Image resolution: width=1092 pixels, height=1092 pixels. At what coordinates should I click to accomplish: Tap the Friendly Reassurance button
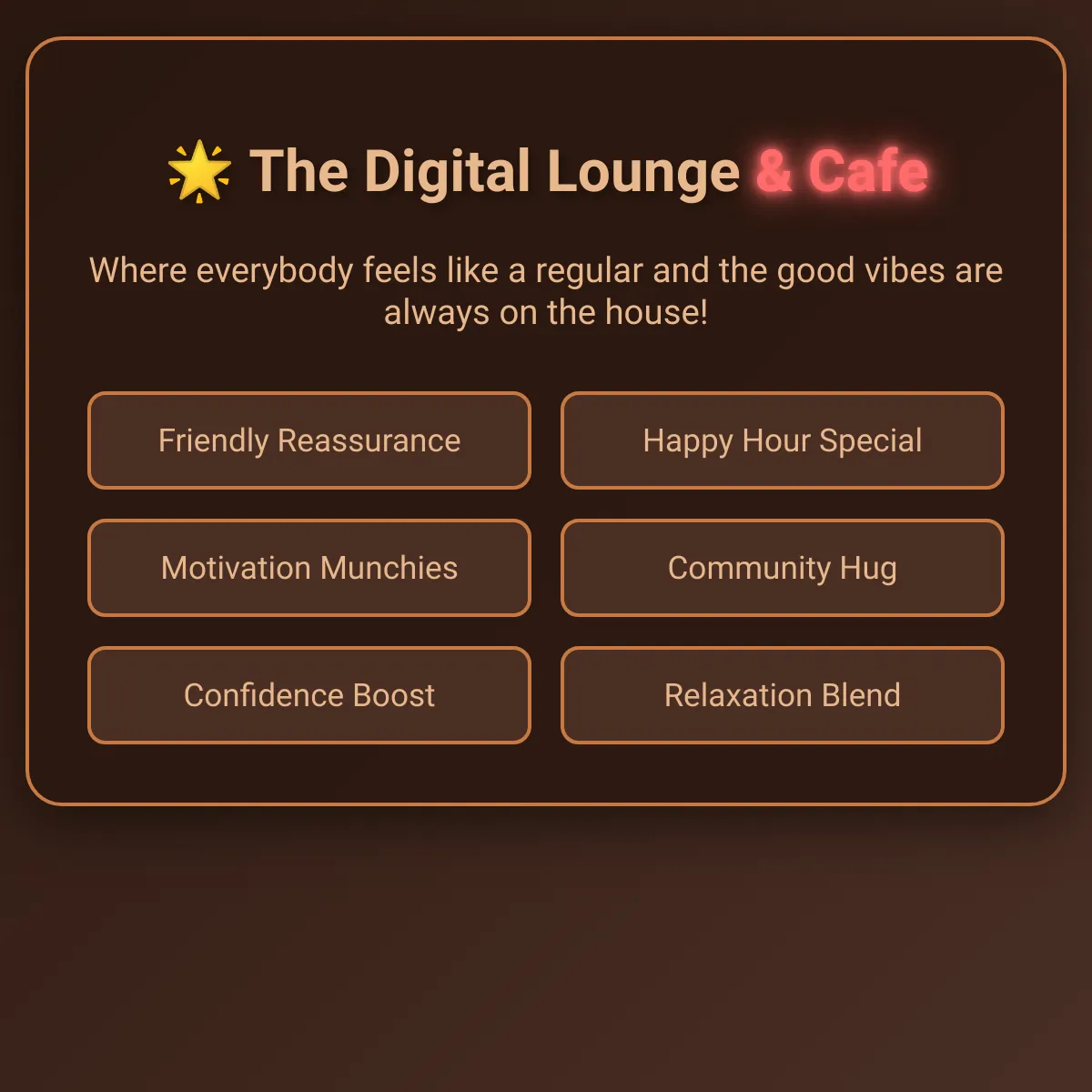tap(309, 440)
